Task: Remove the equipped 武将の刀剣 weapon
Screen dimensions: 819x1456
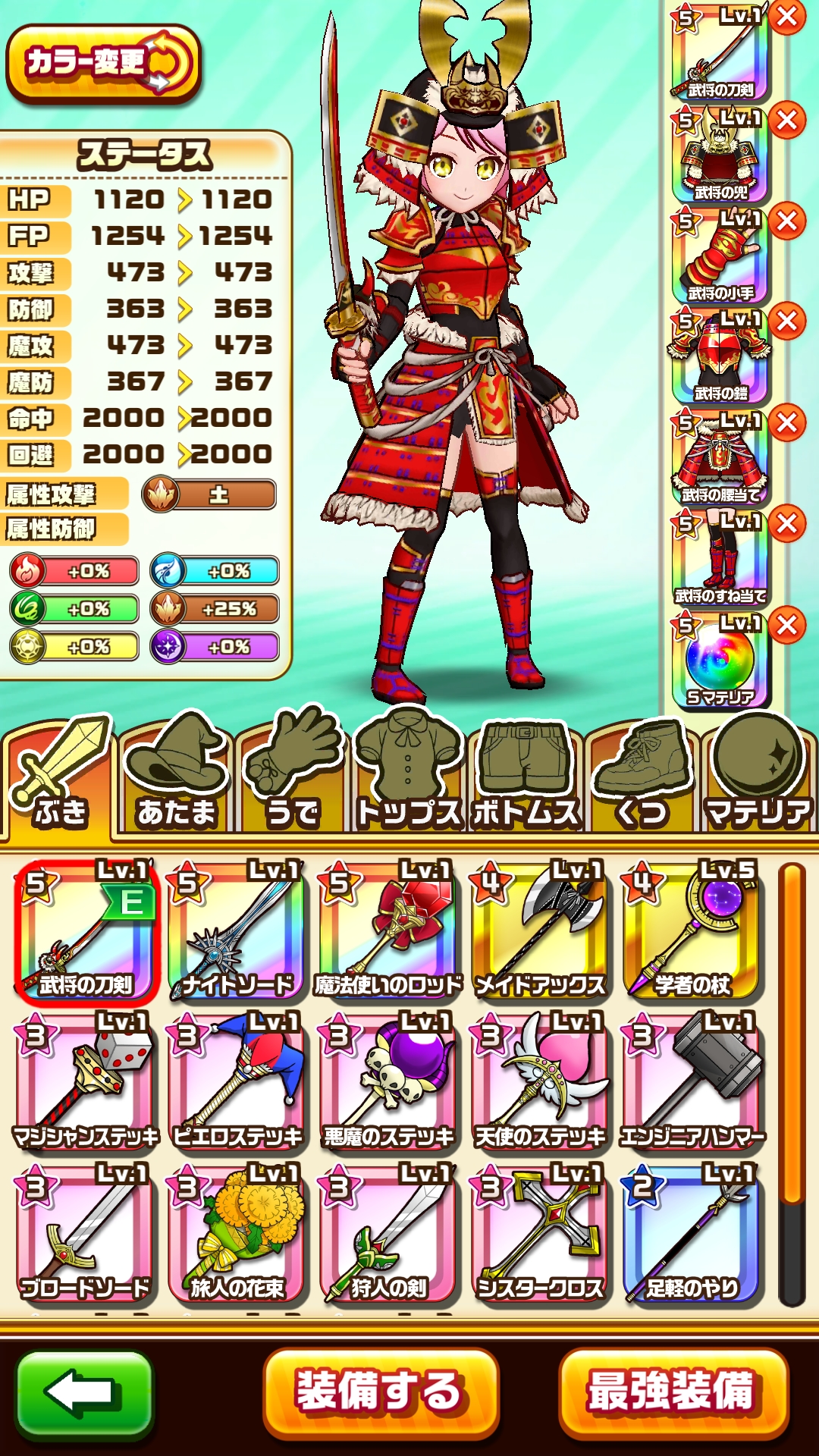Action: (x=787, y=17)
